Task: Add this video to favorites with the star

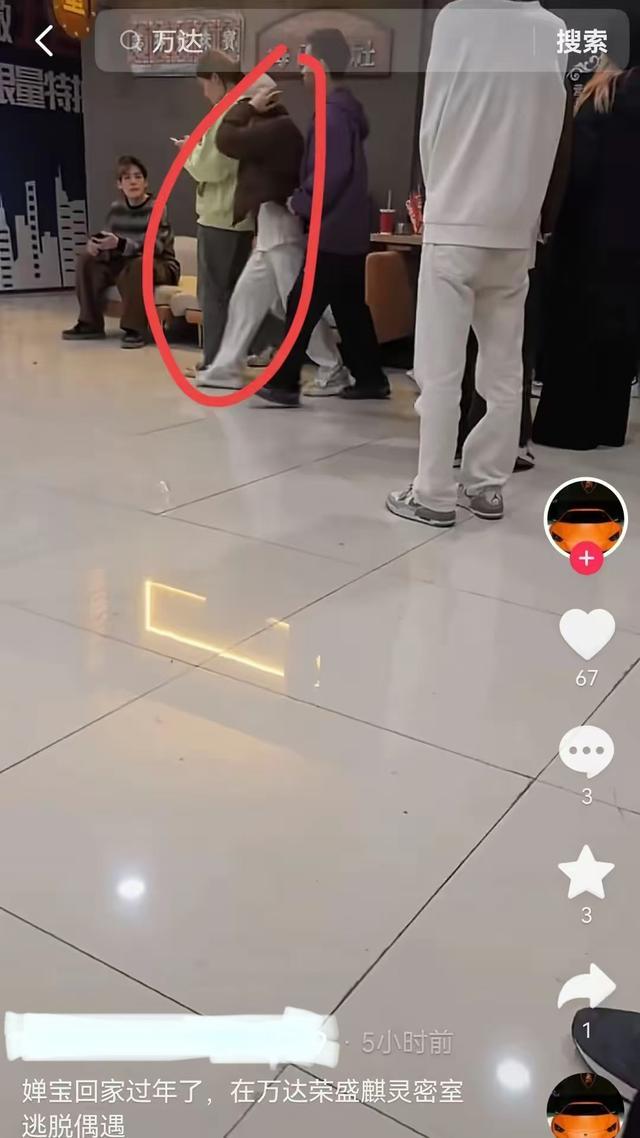Action: [x=586, y=872]
